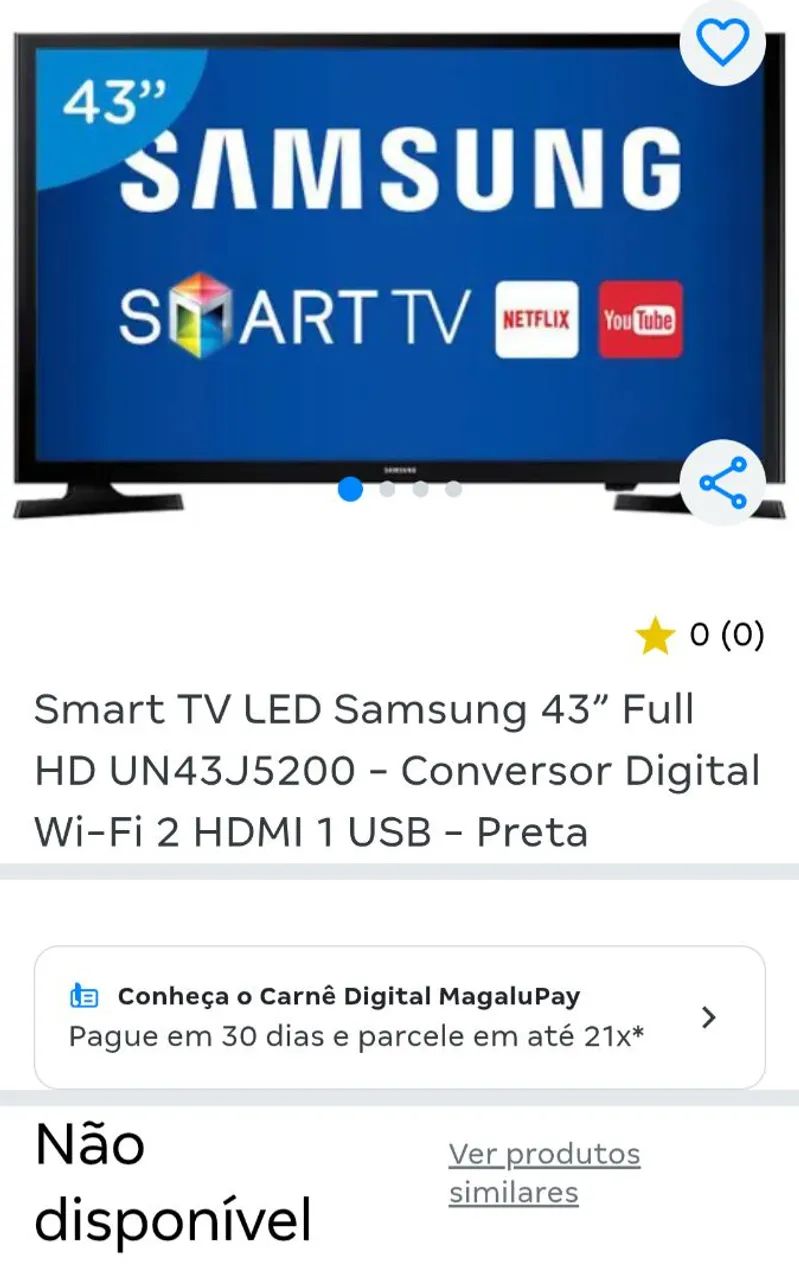799x1280 pixels.
Task: Open the Conheça o Carnê Digital MagaluPay card
Action: tap(399, 1017)
